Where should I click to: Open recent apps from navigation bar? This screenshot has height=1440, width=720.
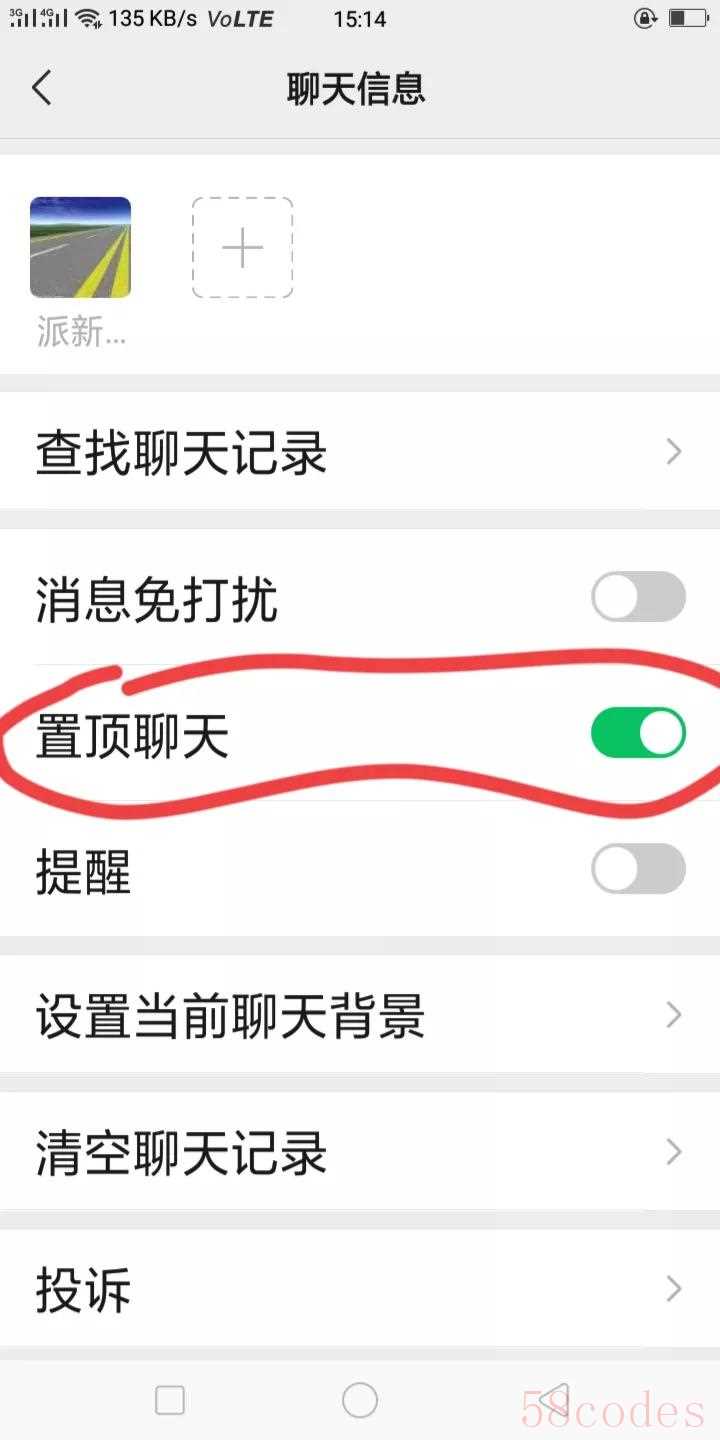pyautogui.click(x=170, y=1400)
